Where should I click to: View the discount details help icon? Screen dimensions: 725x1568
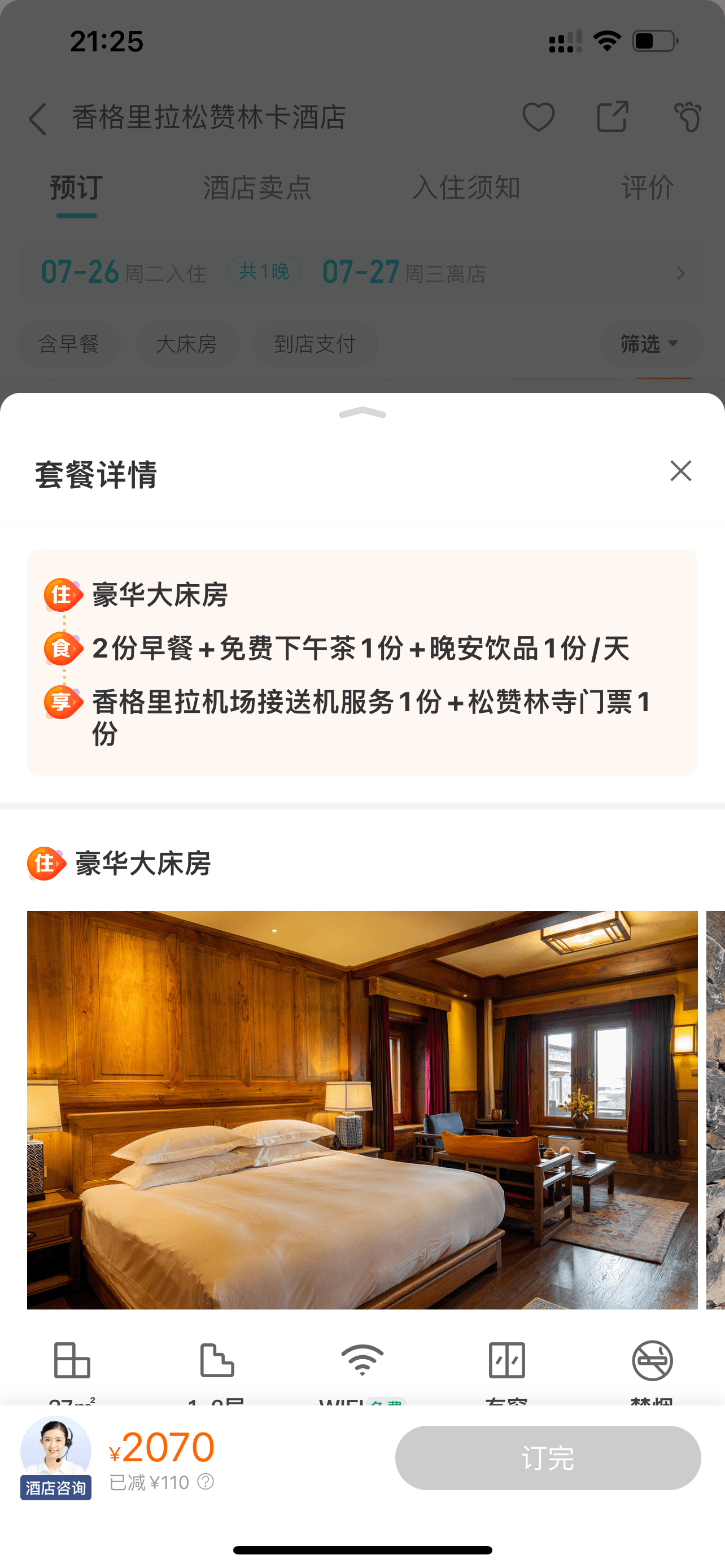coord(206,1482)
